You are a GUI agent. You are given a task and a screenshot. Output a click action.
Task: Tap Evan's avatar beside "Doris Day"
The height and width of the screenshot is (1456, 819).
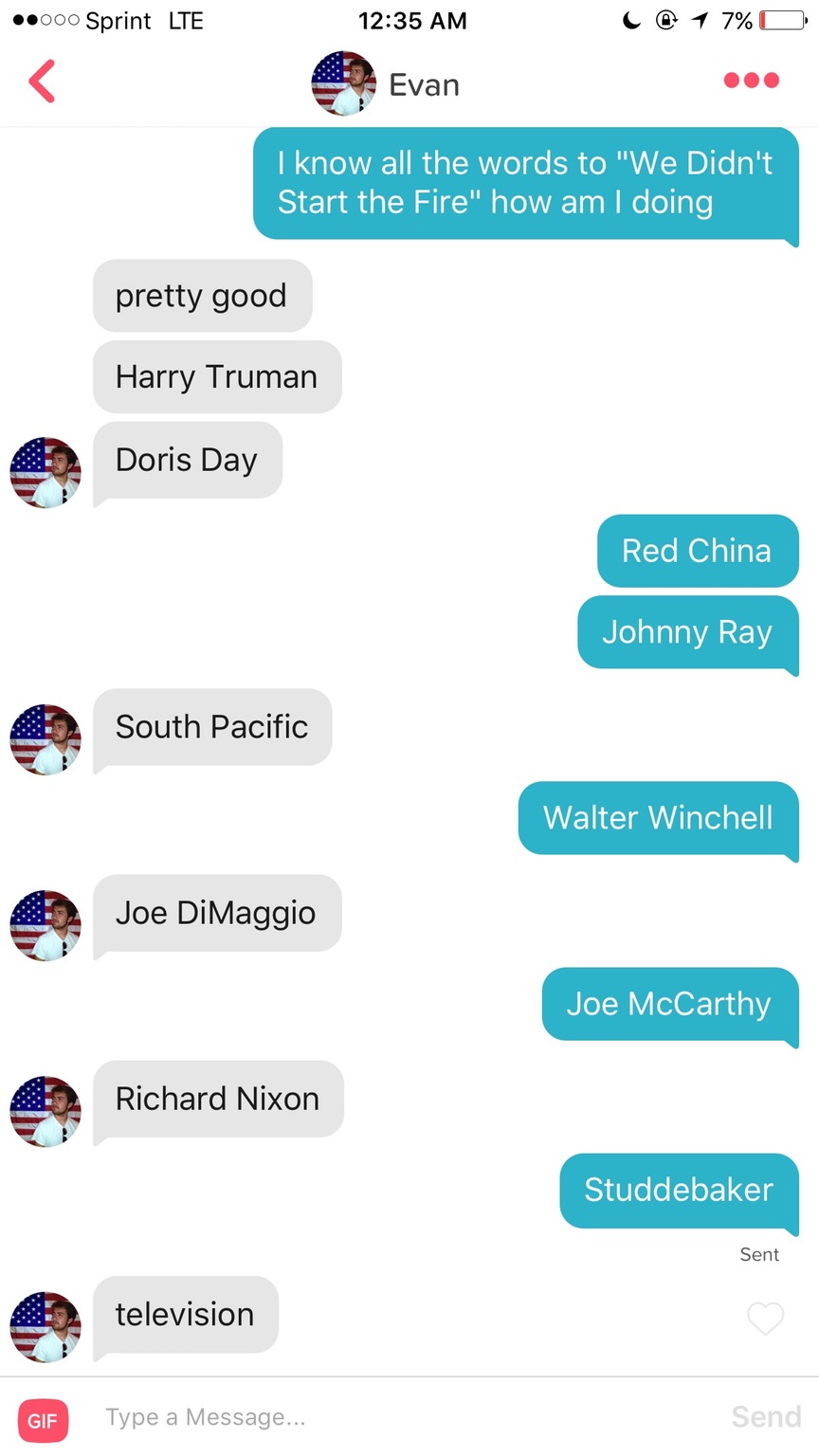coord(45,472)
